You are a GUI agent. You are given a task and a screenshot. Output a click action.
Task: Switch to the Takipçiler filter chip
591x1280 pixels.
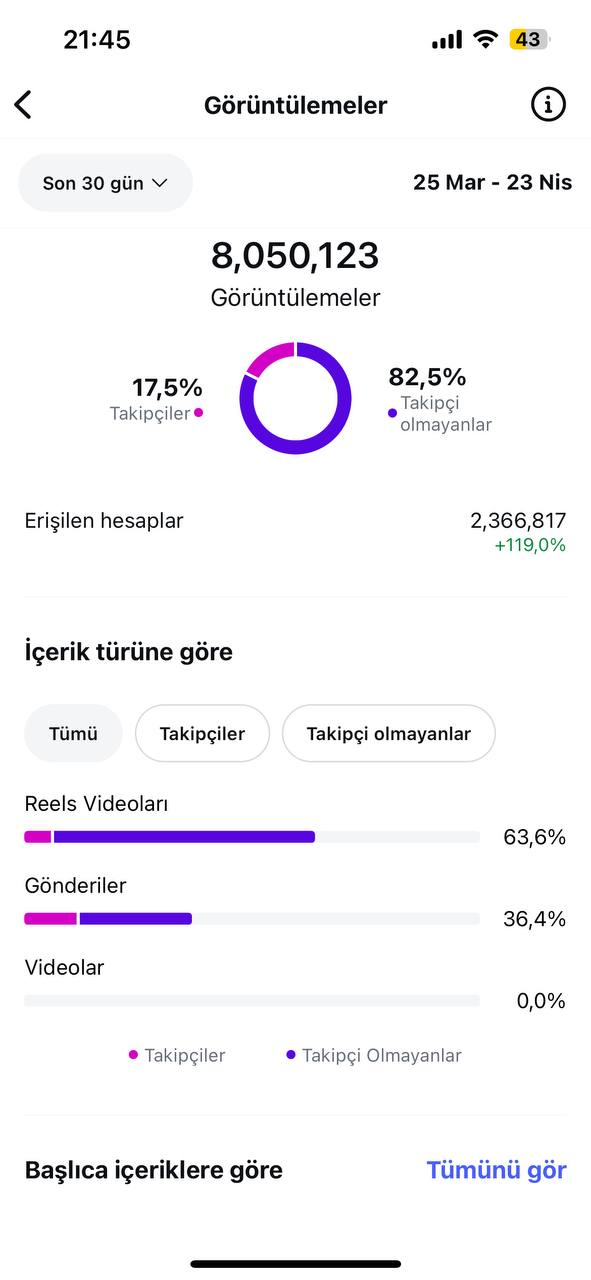tap(202, 733)
